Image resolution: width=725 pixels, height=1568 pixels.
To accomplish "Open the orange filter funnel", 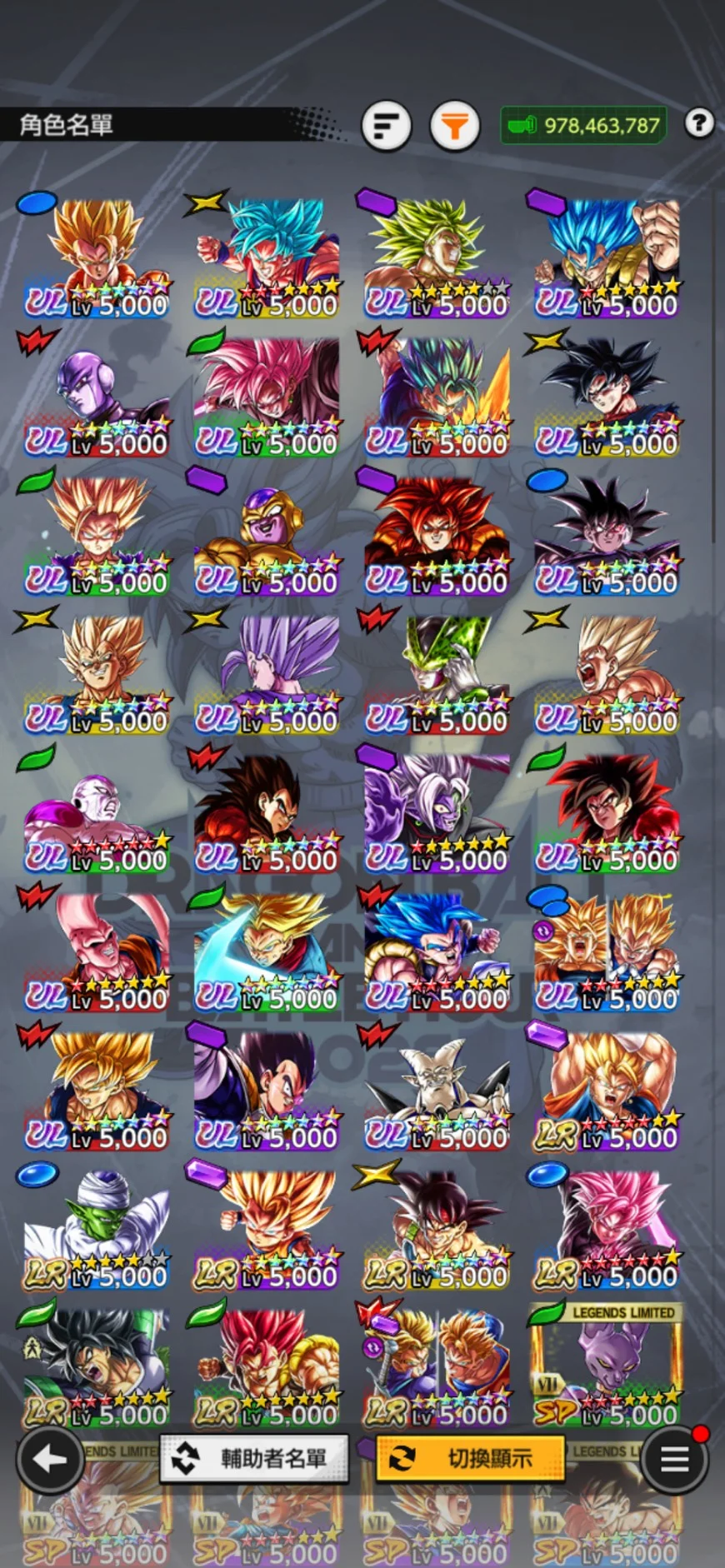I will (454, 126).
